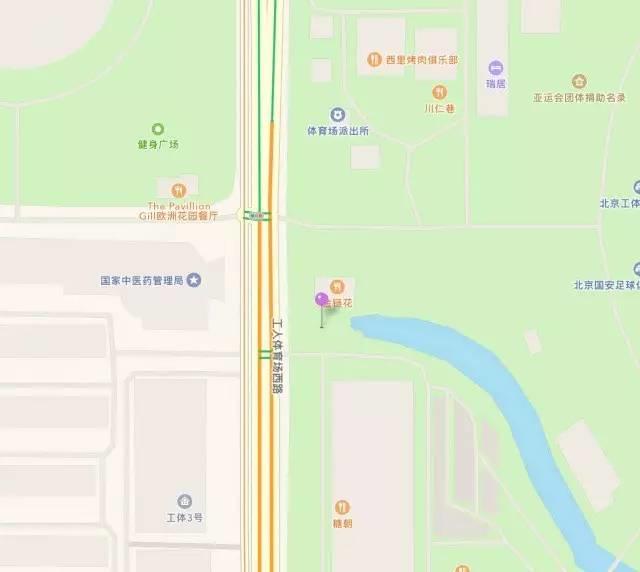This screenshot has width=640, height=572.
Task: Select the 亚运会团体捐助名录 landmark
Action: pos(579,82)
